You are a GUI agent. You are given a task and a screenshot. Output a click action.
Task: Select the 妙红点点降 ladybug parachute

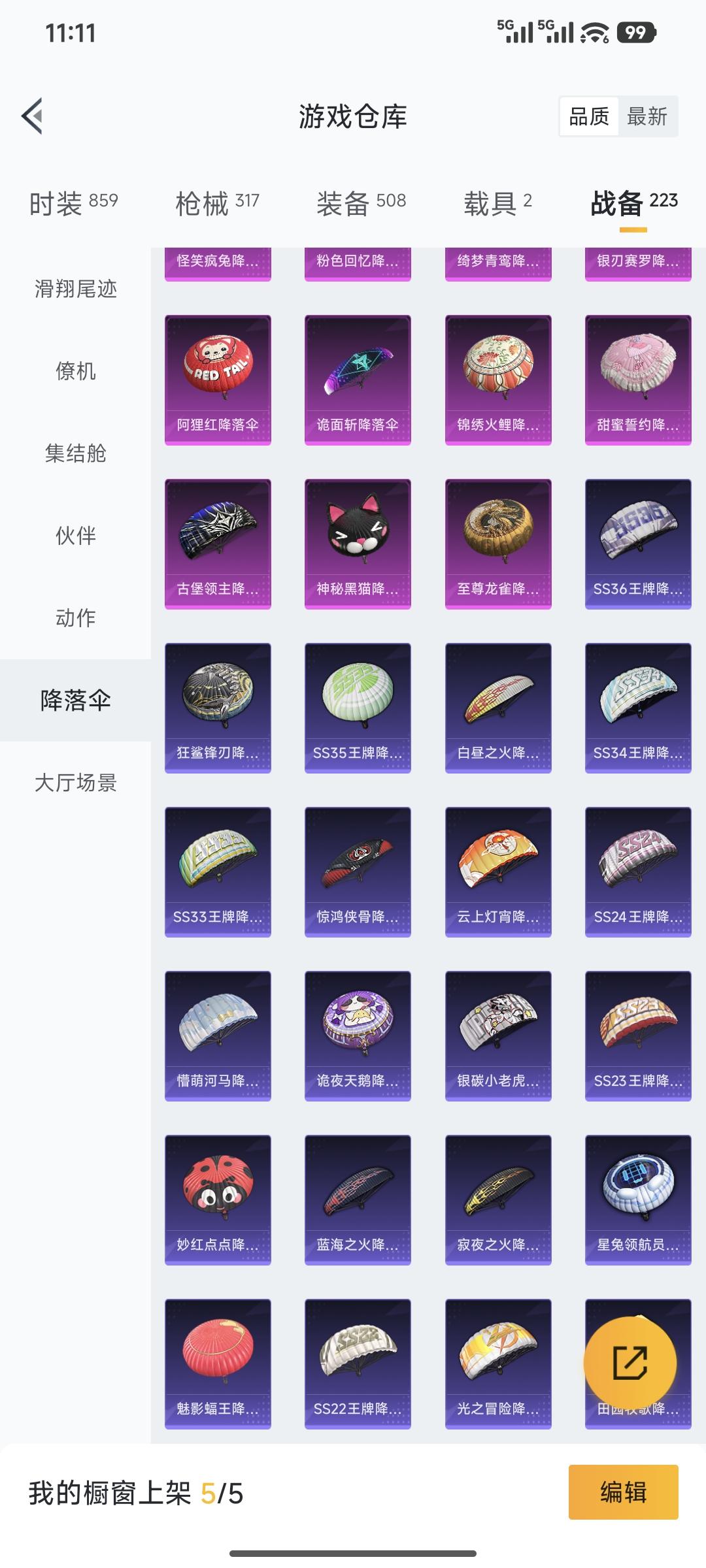(x=217, y=1197)
